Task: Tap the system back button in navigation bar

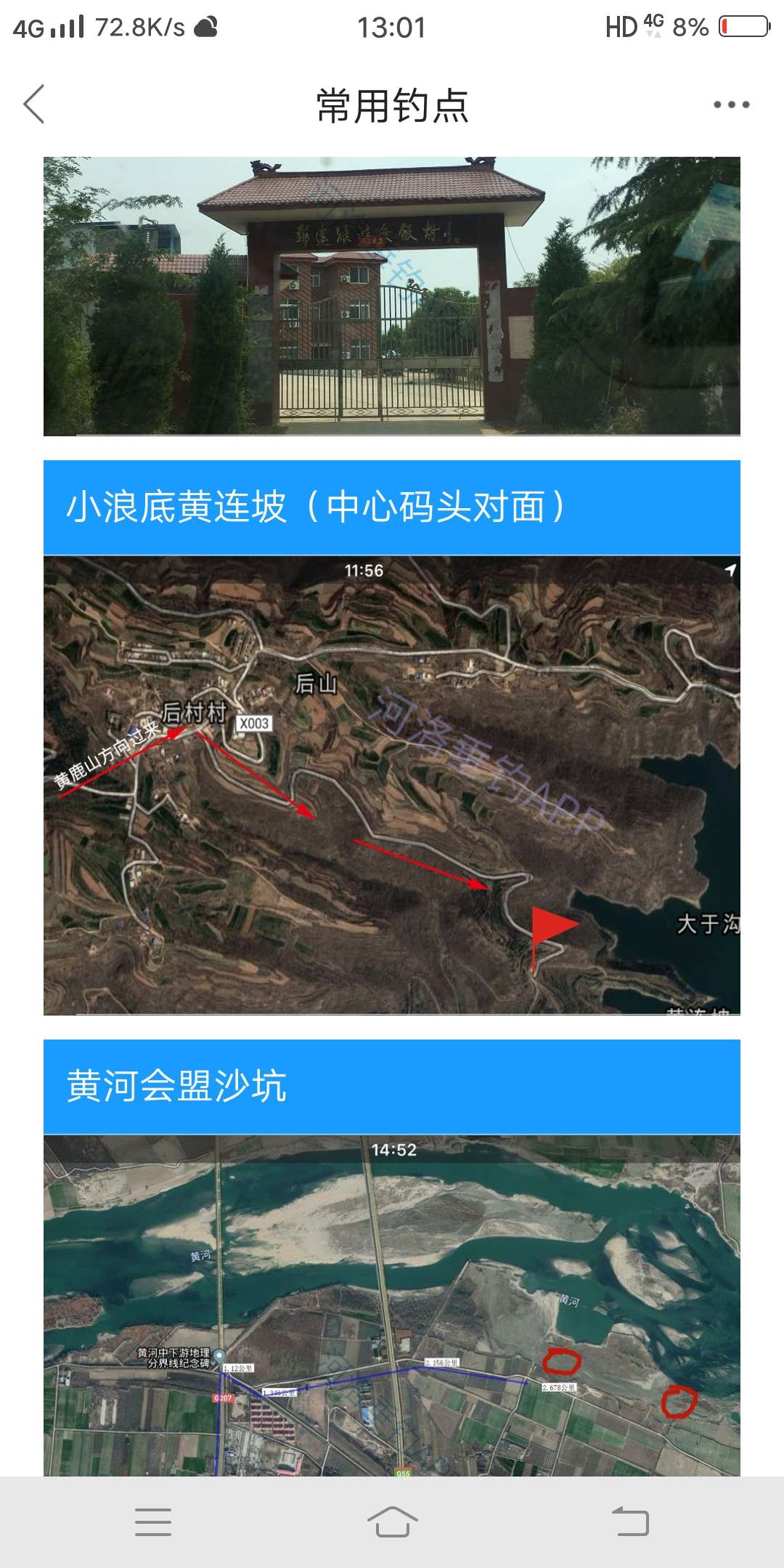Action: click(630, 1522)
